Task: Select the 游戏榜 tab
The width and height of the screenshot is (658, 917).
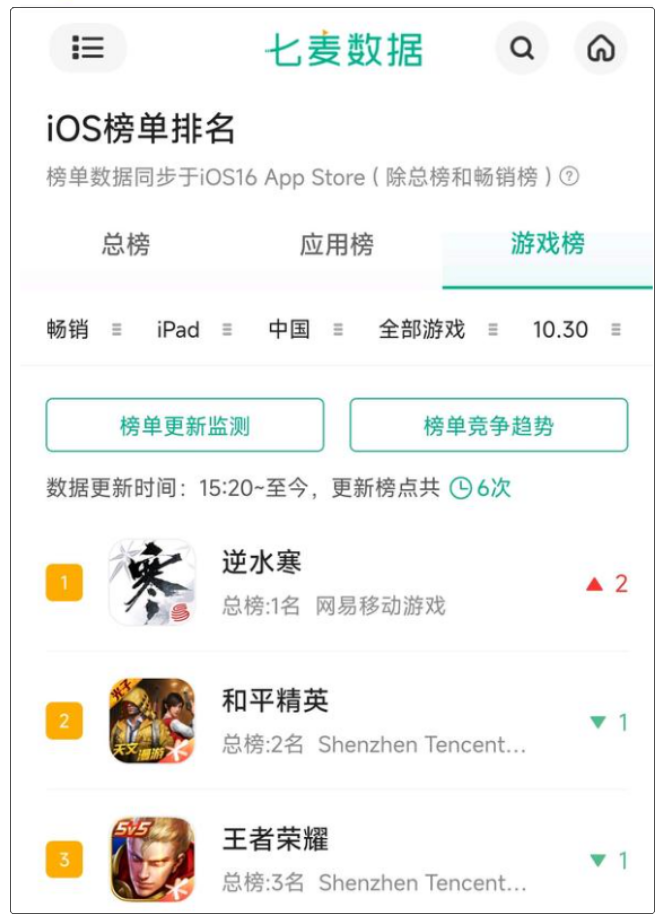Action: pos(547,244)
